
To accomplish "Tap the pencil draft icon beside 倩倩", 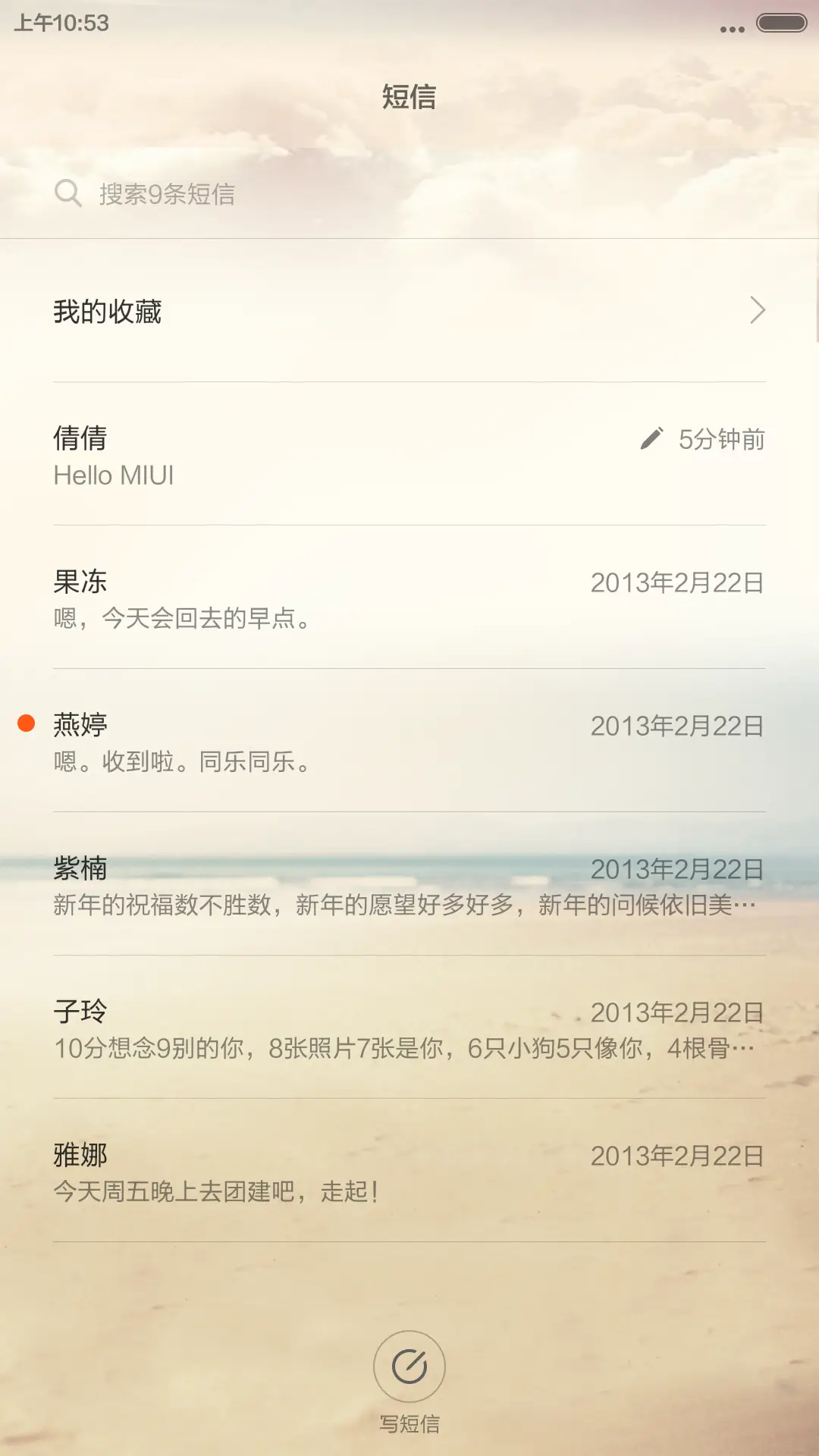I will (x=651, y=438).
